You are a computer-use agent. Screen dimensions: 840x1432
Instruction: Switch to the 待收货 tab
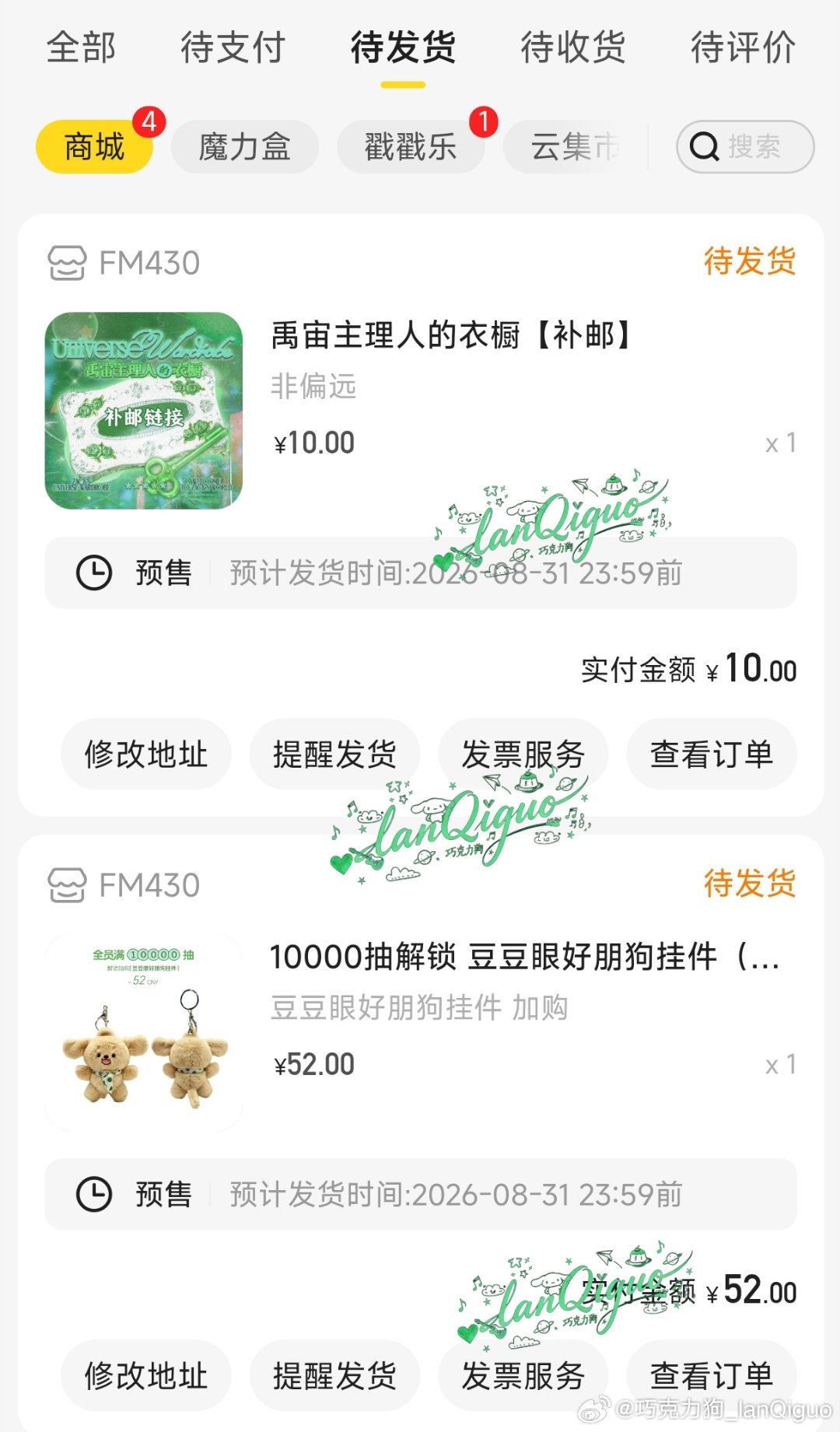573,48
